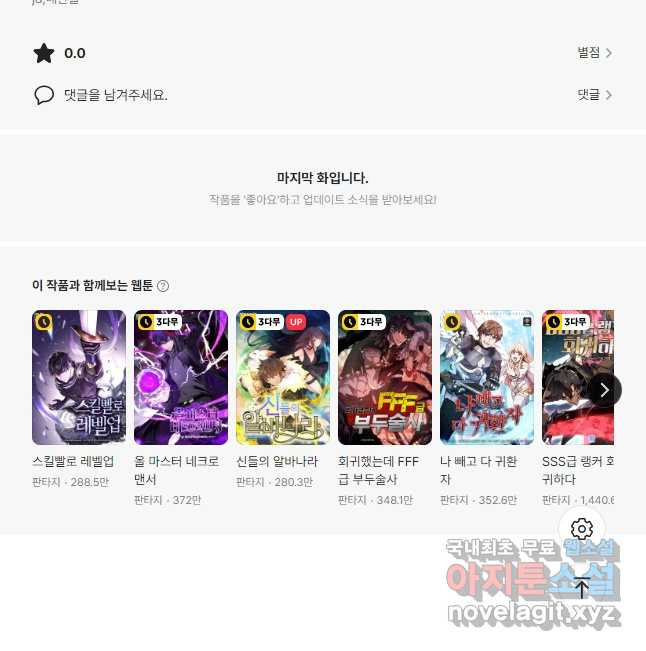Show next recommended webtoons with the arrow
This screenshot has height=651, width=646.
603,390
